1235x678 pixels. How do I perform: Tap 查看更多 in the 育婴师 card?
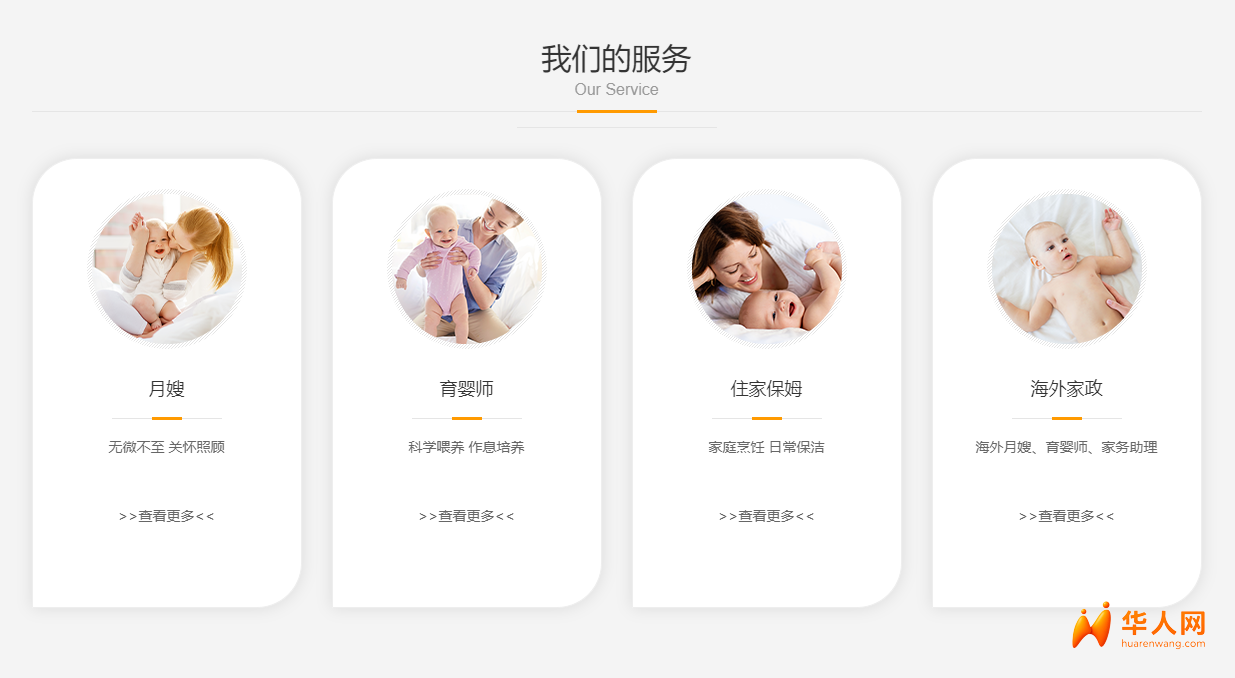466,516
